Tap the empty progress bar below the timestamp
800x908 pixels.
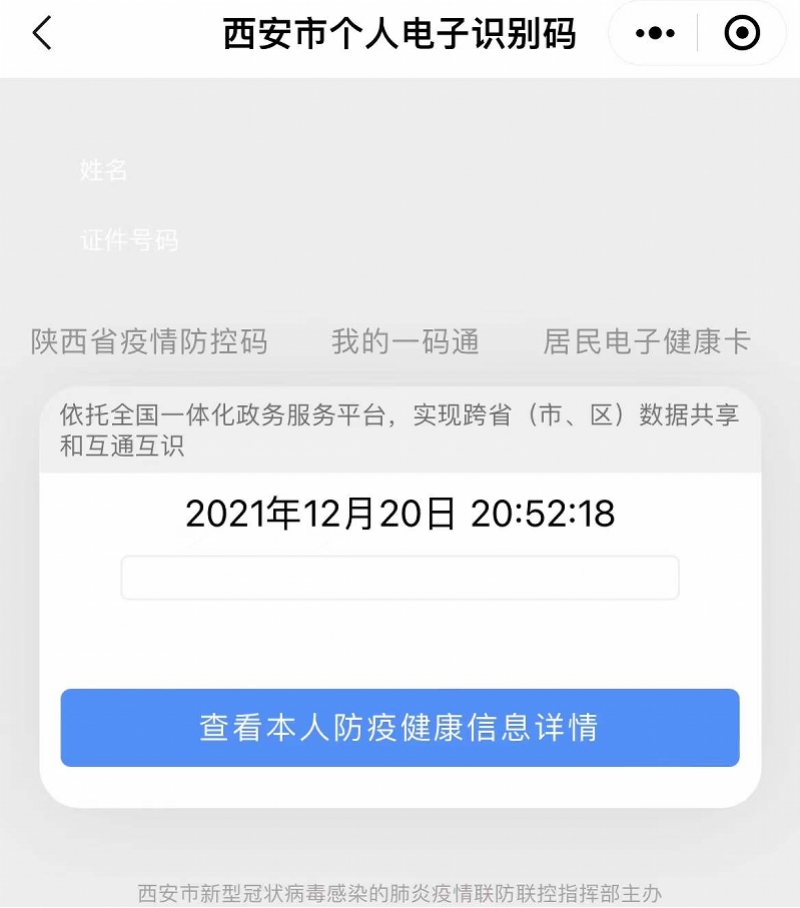(x=400, y=577)
